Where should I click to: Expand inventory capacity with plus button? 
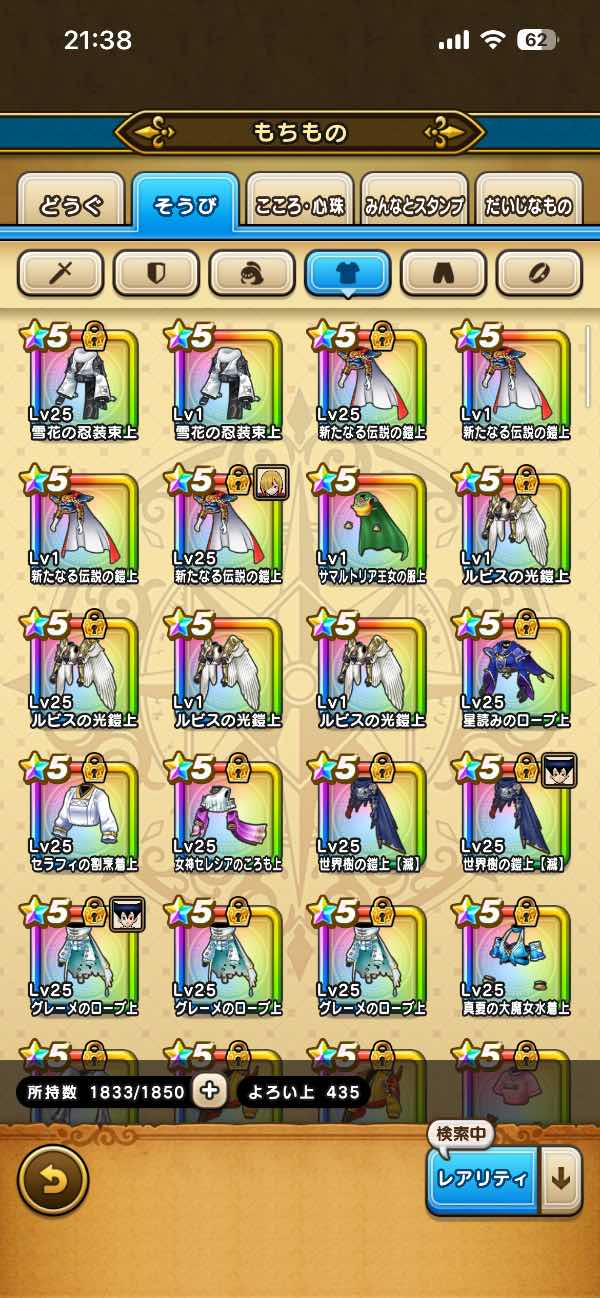(x=209, y=1091)
